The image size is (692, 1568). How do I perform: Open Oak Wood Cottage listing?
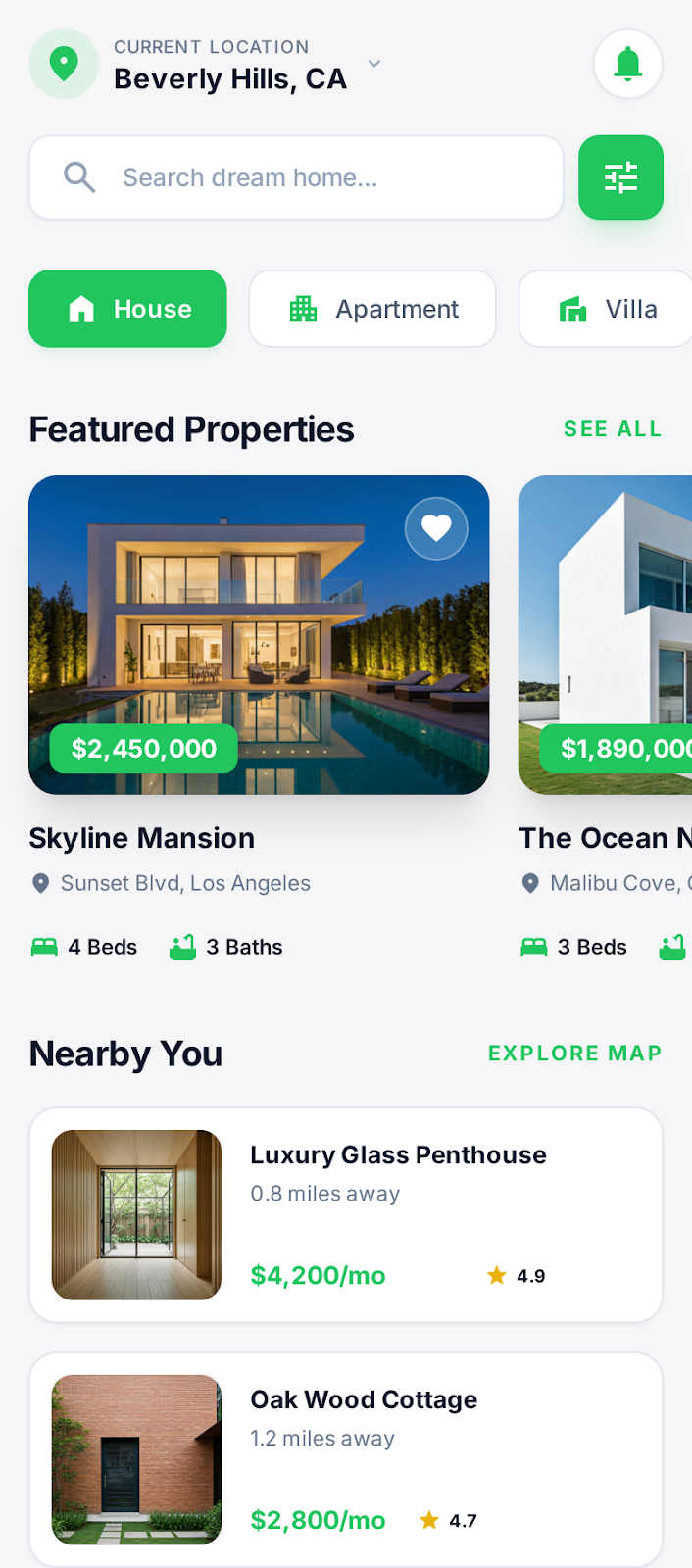tap(346, 1460)
